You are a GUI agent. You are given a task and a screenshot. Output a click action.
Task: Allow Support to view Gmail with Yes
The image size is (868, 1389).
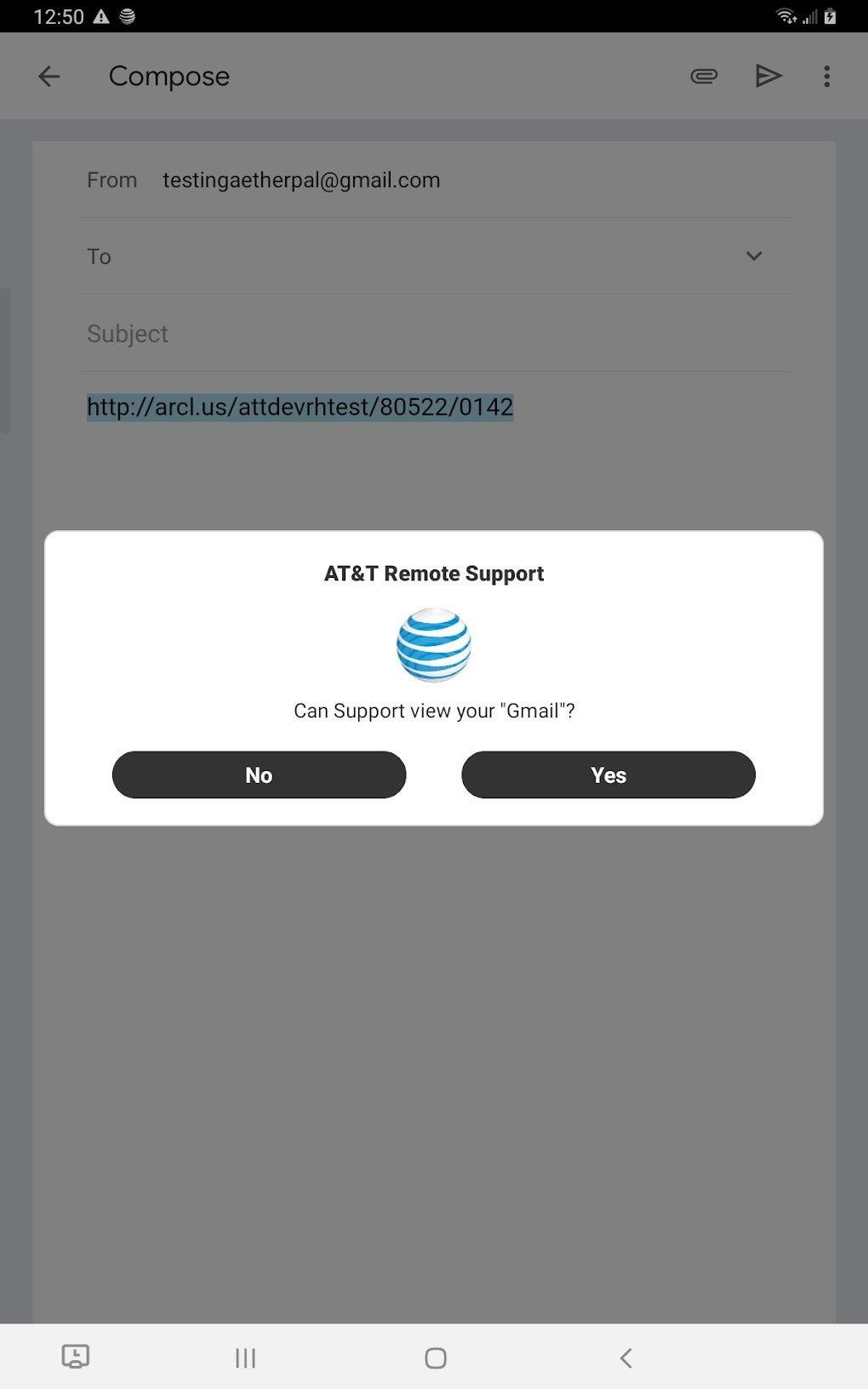coord(608,775)
